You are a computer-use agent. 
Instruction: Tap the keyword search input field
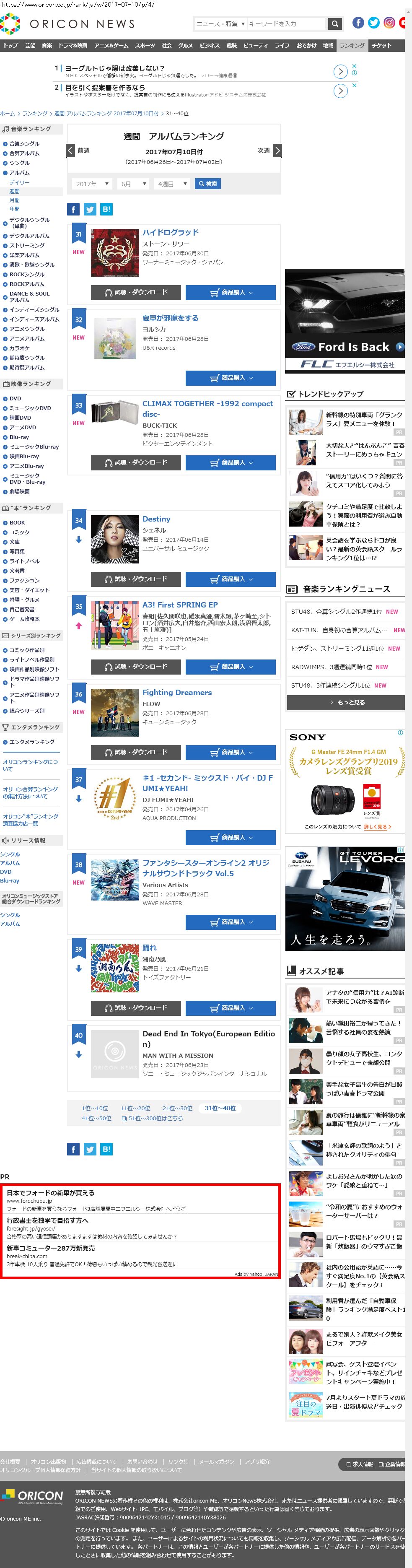click(x=286, y=24)
